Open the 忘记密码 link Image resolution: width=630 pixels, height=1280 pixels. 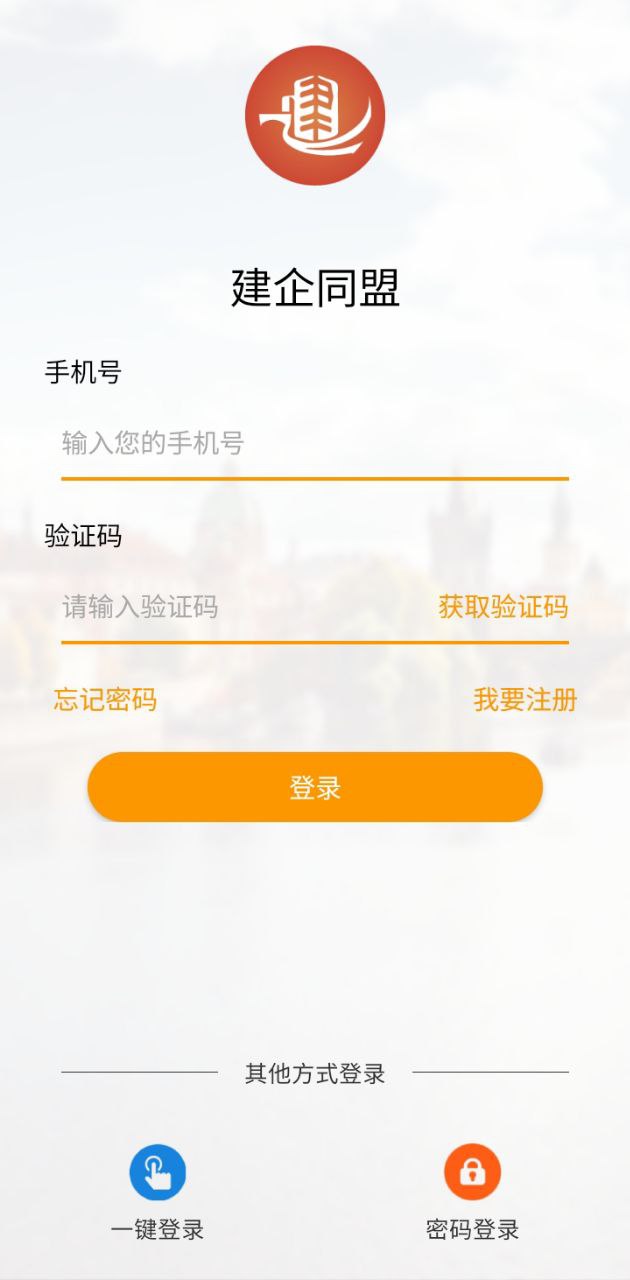[105, 700]
